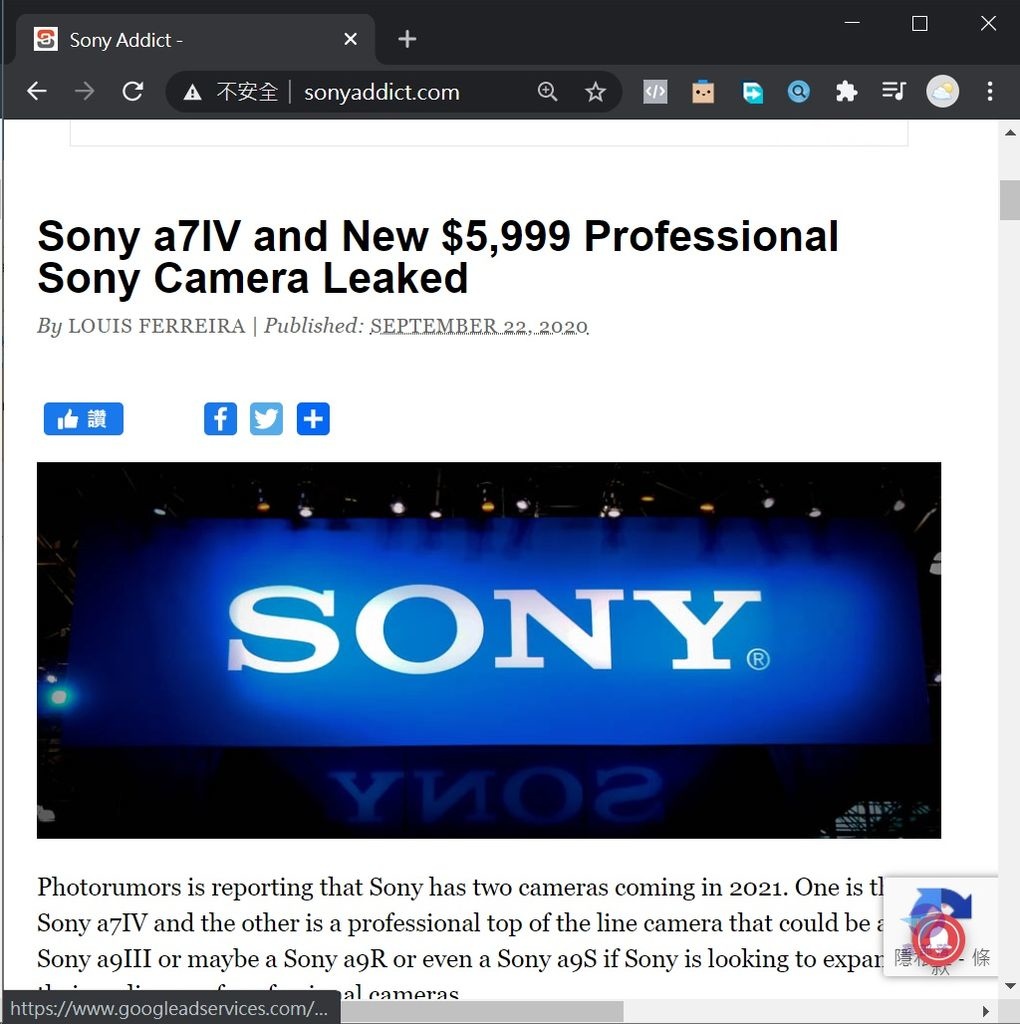The image size is (1020, 1024).
Task: Share the article on Facebook
Action: click(x=220, y=419)
